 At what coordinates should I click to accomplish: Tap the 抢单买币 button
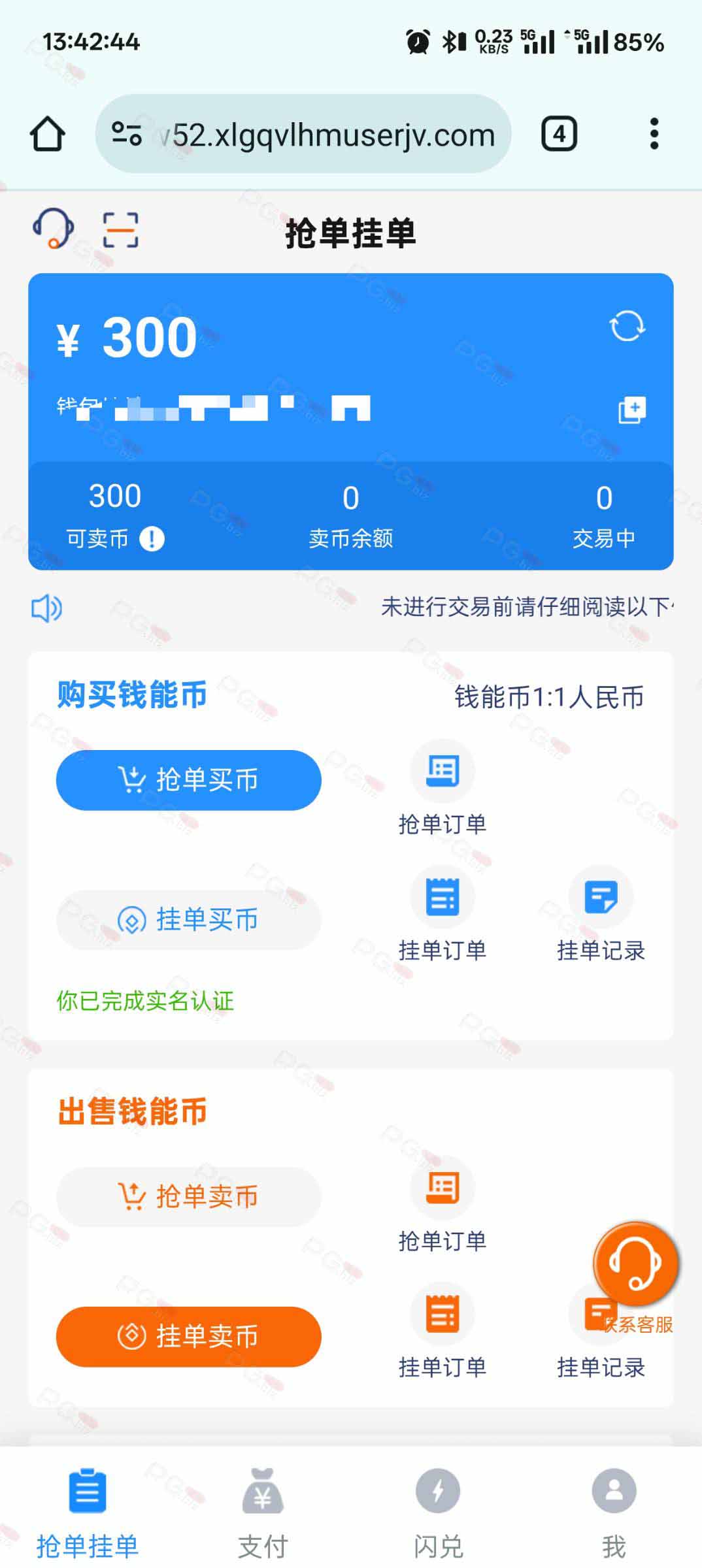(x=189, y=780)
